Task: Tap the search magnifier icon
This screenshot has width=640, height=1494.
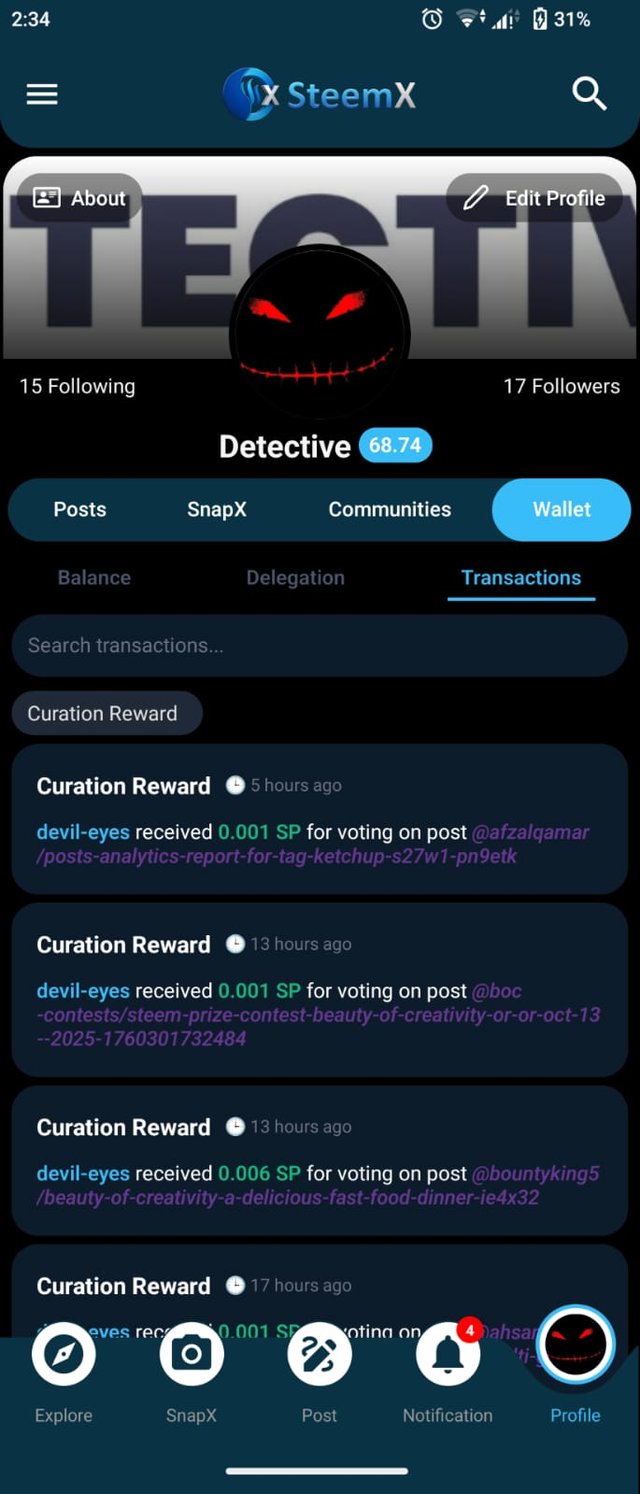Action: (x=589, y=94)
